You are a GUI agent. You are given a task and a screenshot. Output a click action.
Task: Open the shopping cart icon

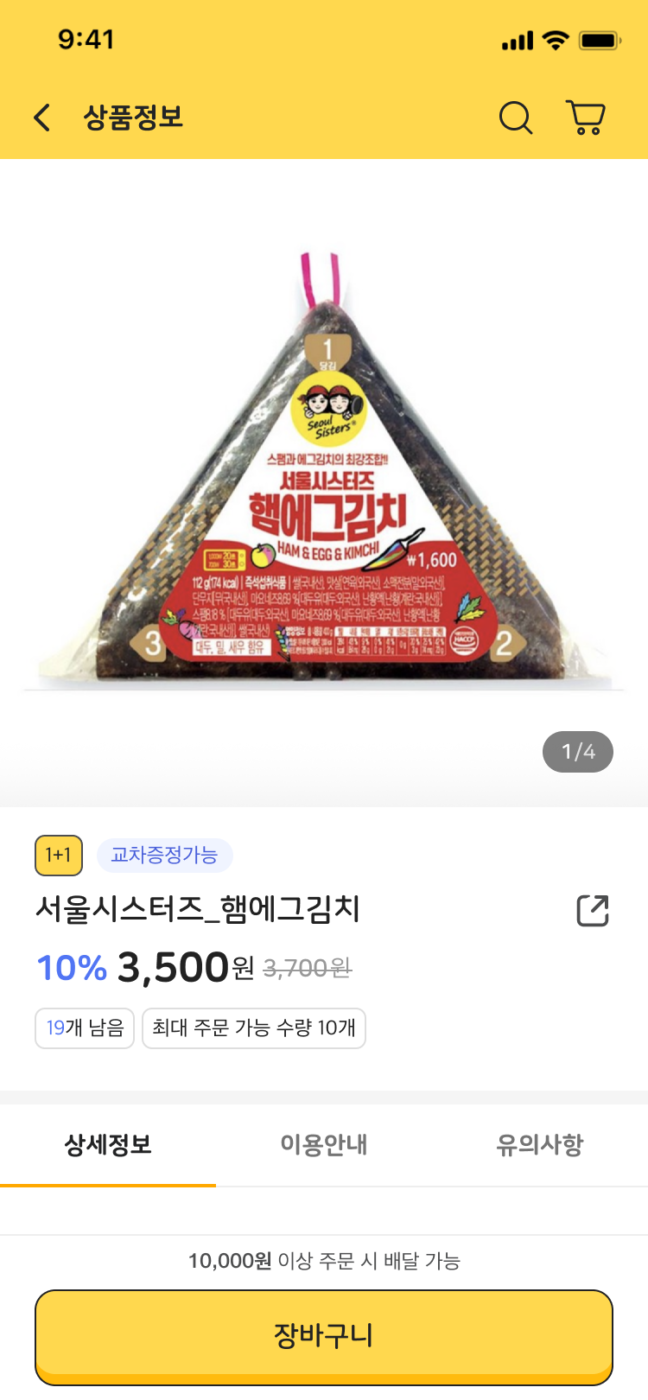[585, 118]
